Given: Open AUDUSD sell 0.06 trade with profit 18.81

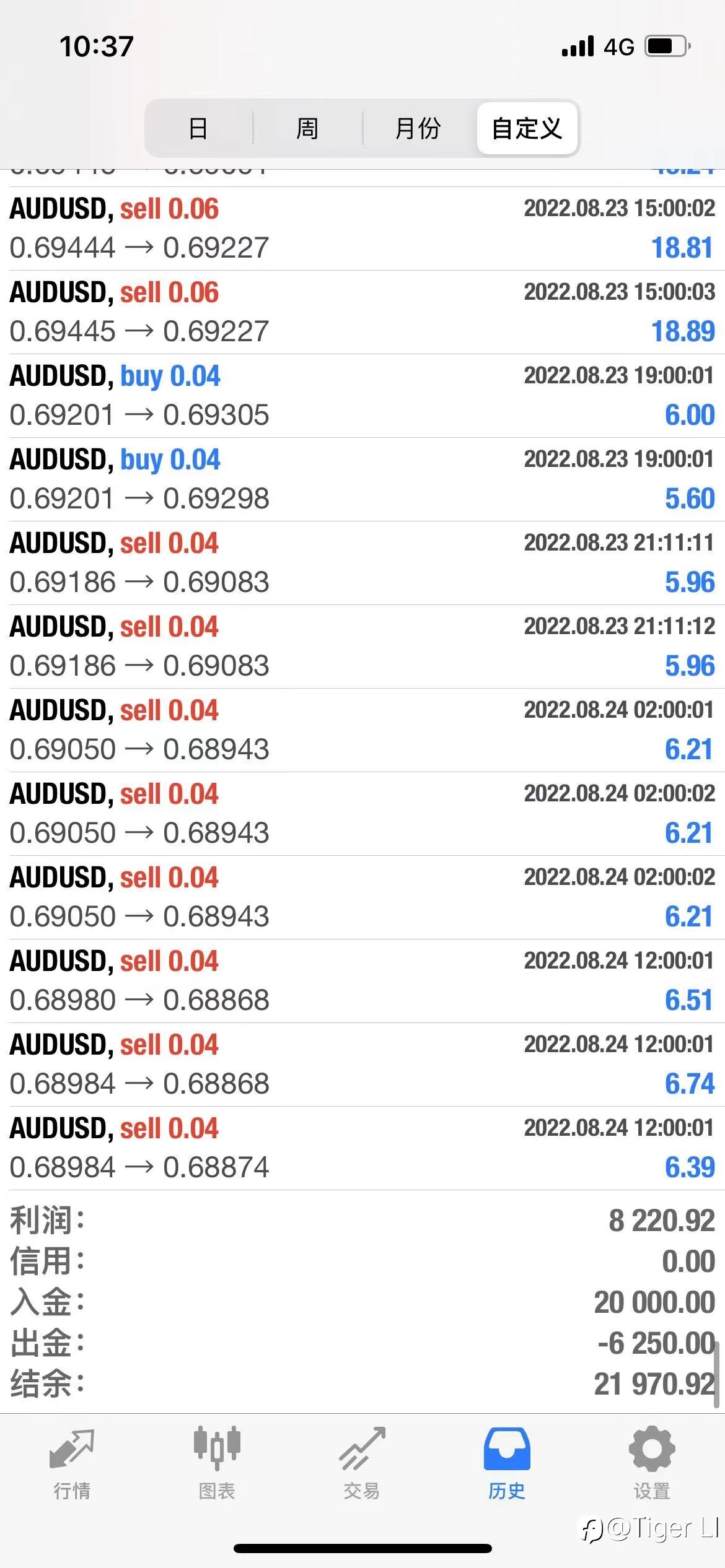Looking at the screenshot, I should (x=362, y=229).
